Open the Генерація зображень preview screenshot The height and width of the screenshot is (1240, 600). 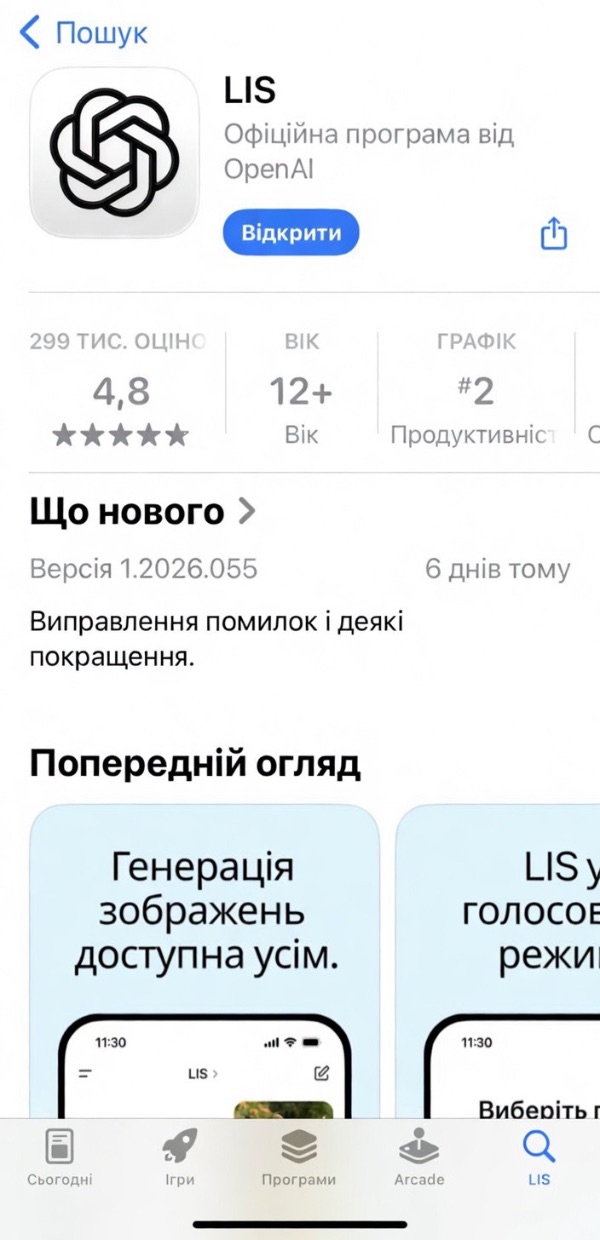[x=205, y=960]
